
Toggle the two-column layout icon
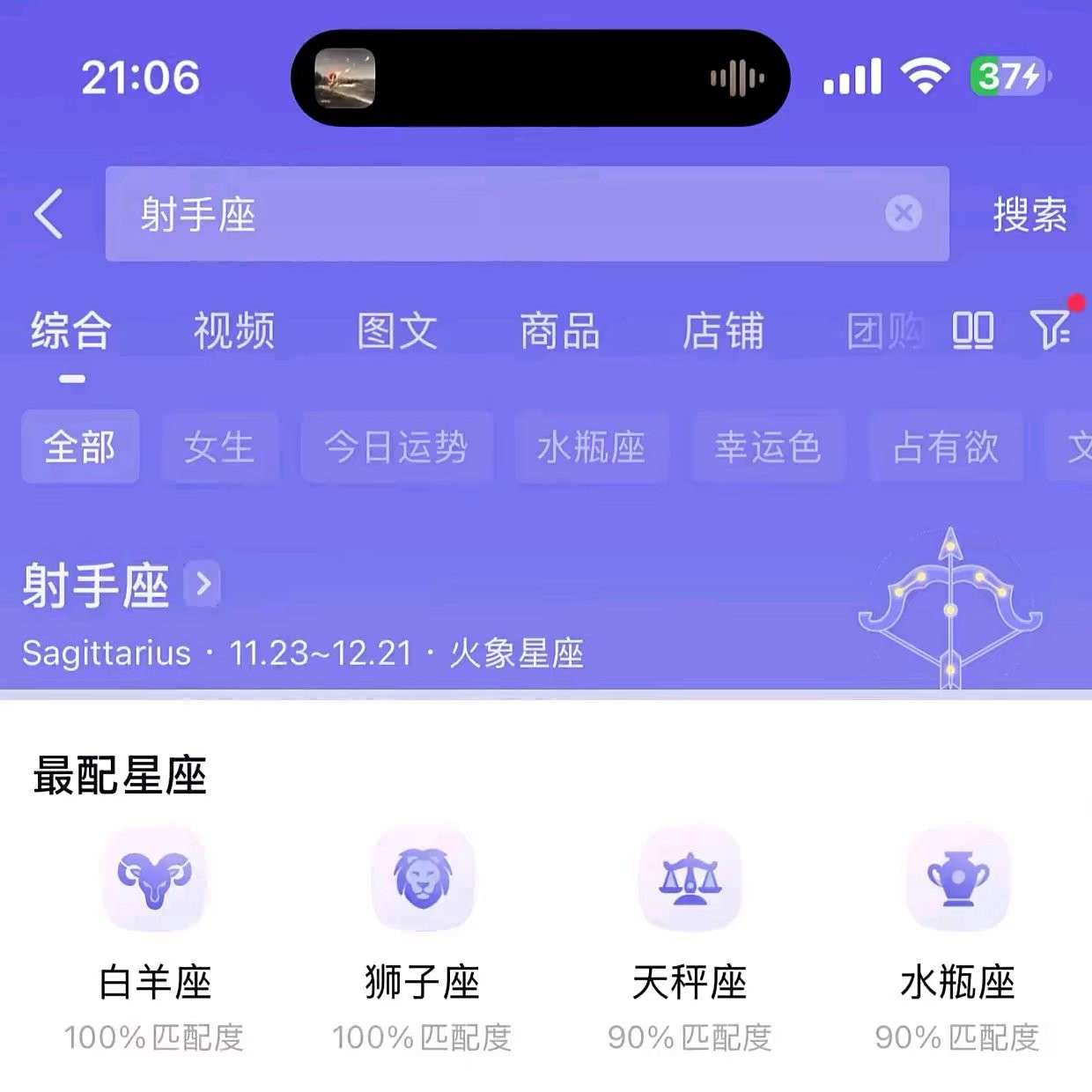click(x=973, y=330)
